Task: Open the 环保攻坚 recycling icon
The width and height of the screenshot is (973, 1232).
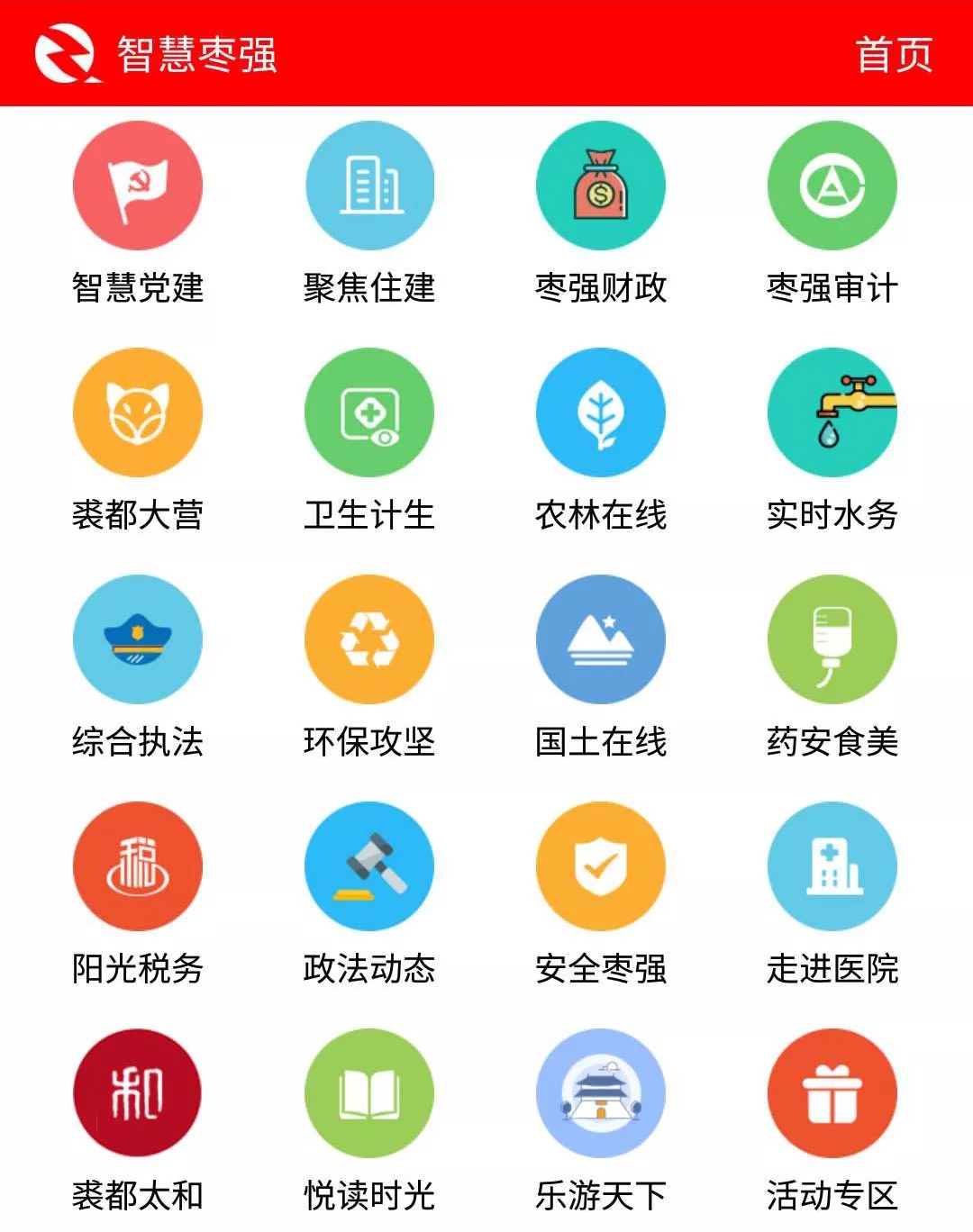Action: click(x=368, y=639)
